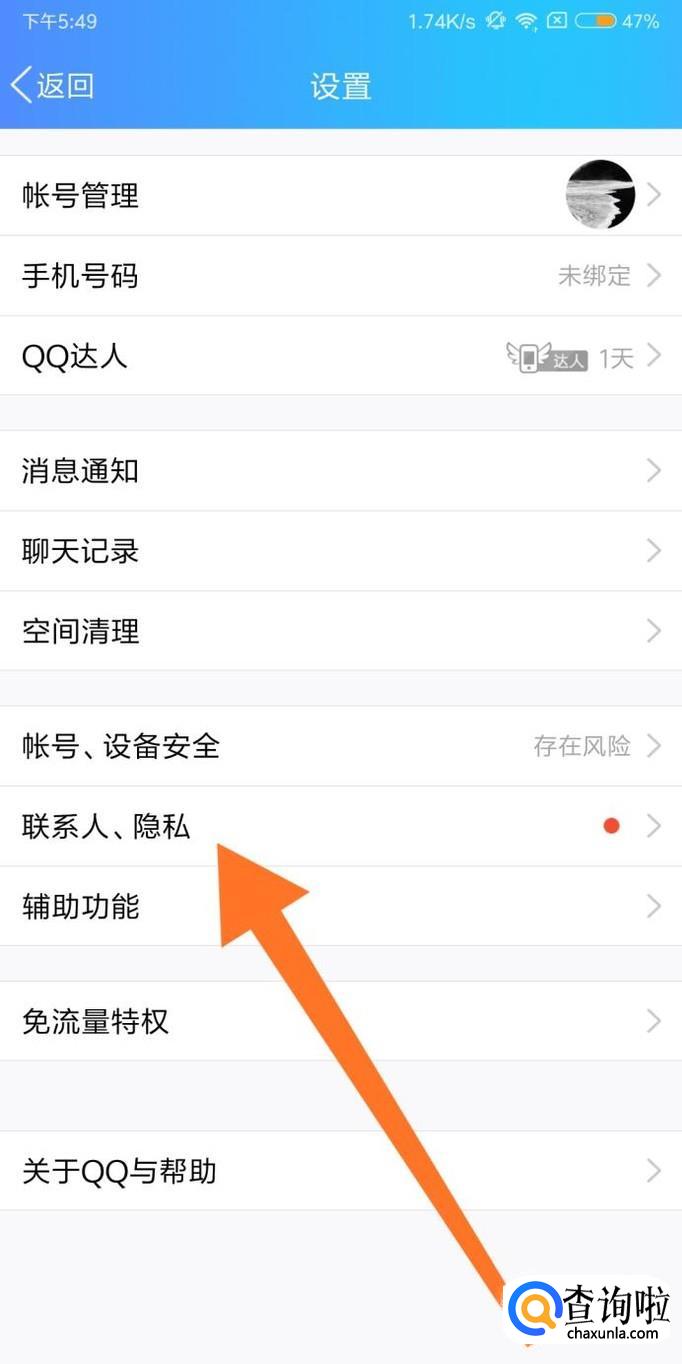
Task: Open 免流量特权 settings
Action: pyautogui.click(x=341, y=1021)
